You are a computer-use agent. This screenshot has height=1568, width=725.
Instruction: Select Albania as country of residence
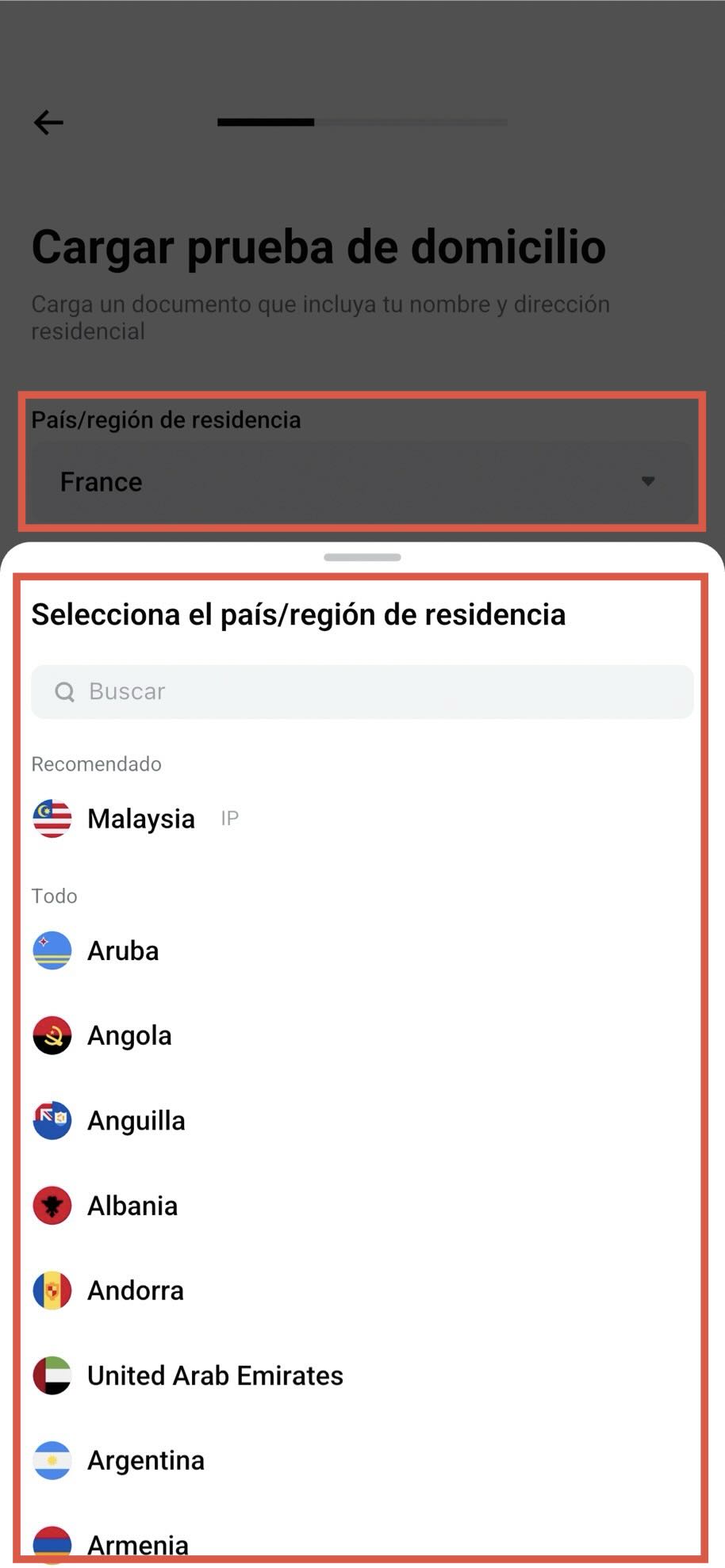(132, 1206)
